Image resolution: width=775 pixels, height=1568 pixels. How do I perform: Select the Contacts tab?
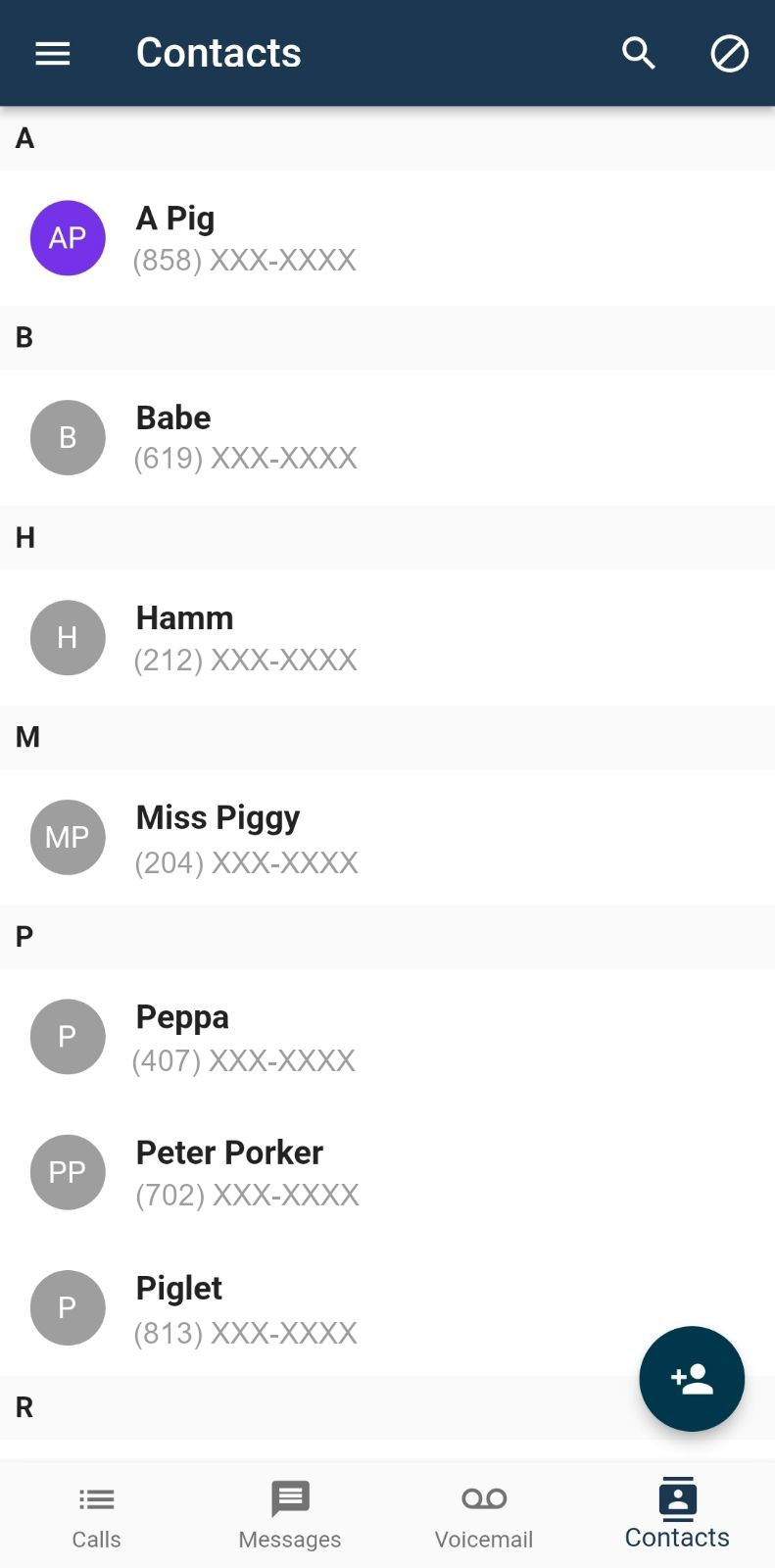pyautogui.click(x=677, y=1514)
